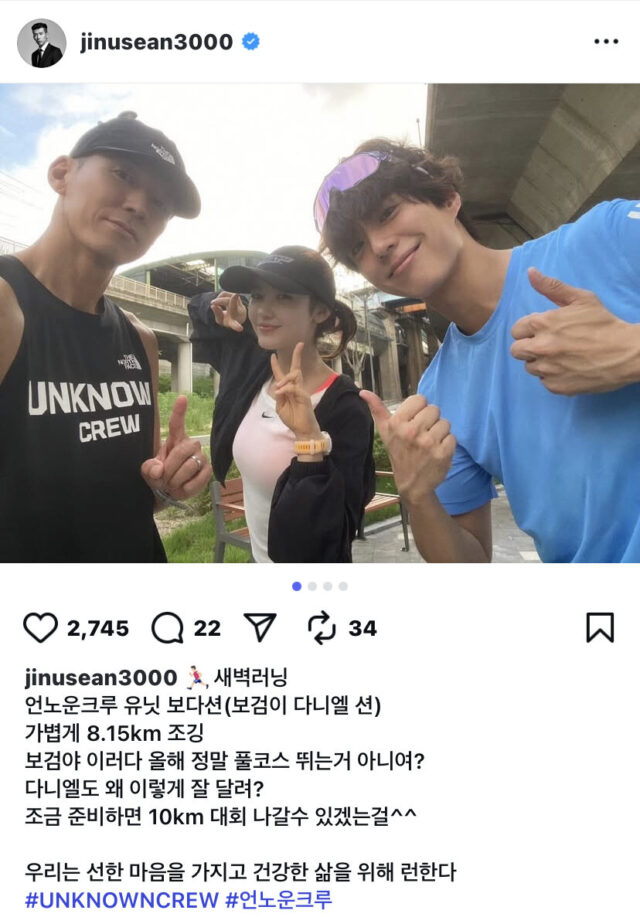
Task: Like this post with the heart icon
Action: point(40,628)
